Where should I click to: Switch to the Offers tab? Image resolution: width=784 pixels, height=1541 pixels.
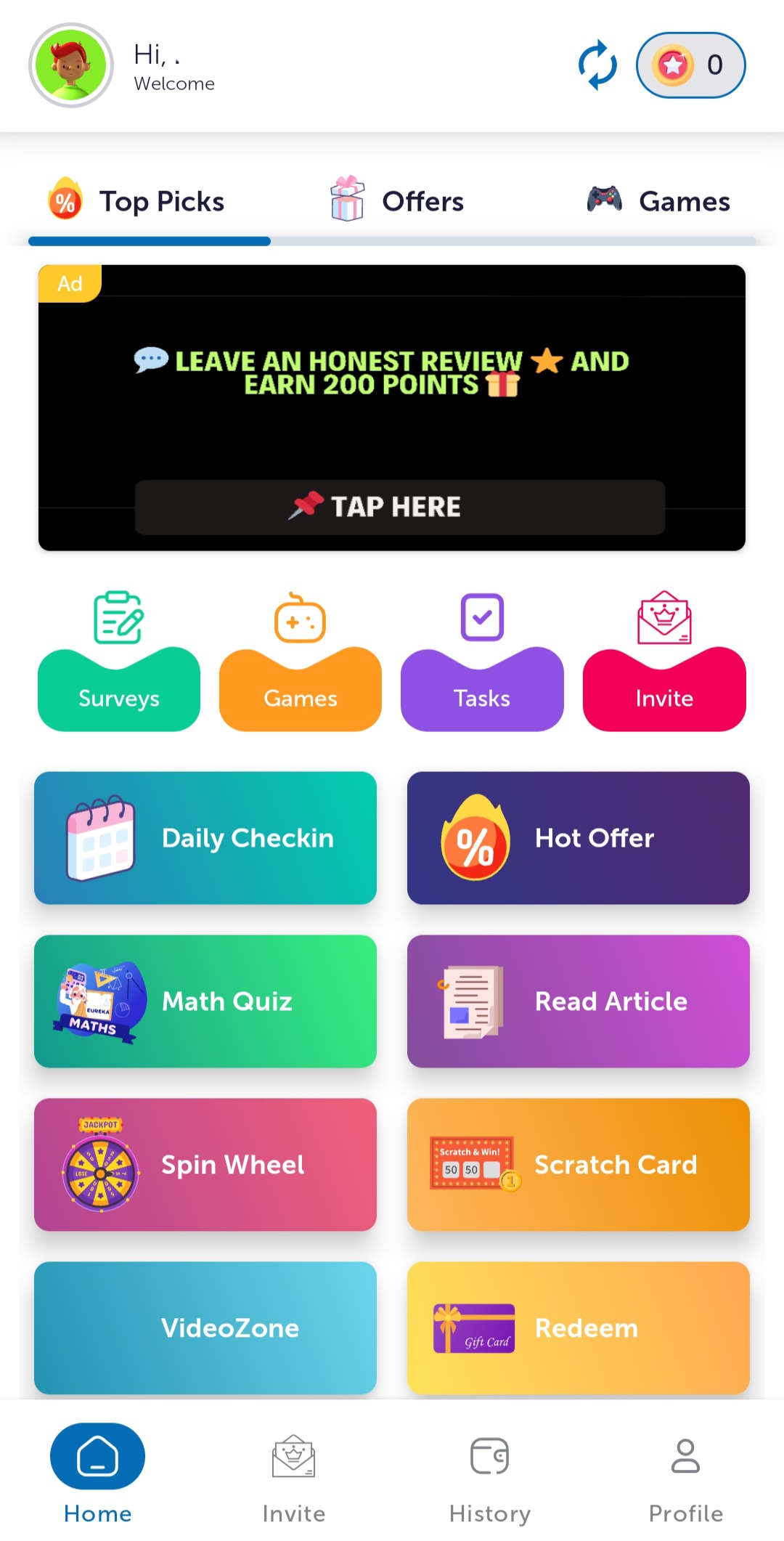(x=397, y=201)
